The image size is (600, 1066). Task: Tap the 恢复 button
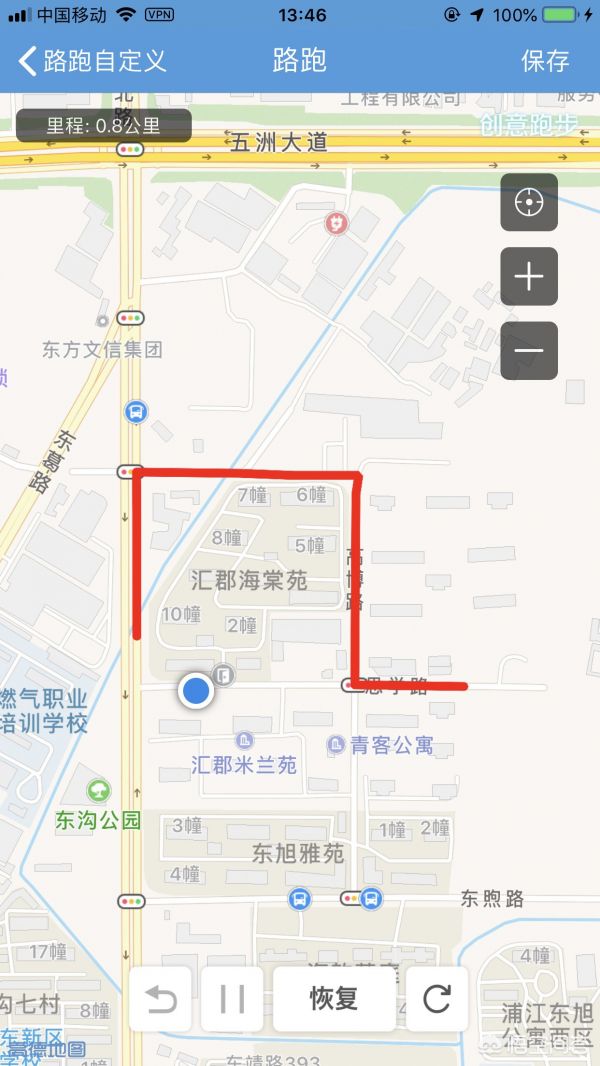click(x=333, y=999)
